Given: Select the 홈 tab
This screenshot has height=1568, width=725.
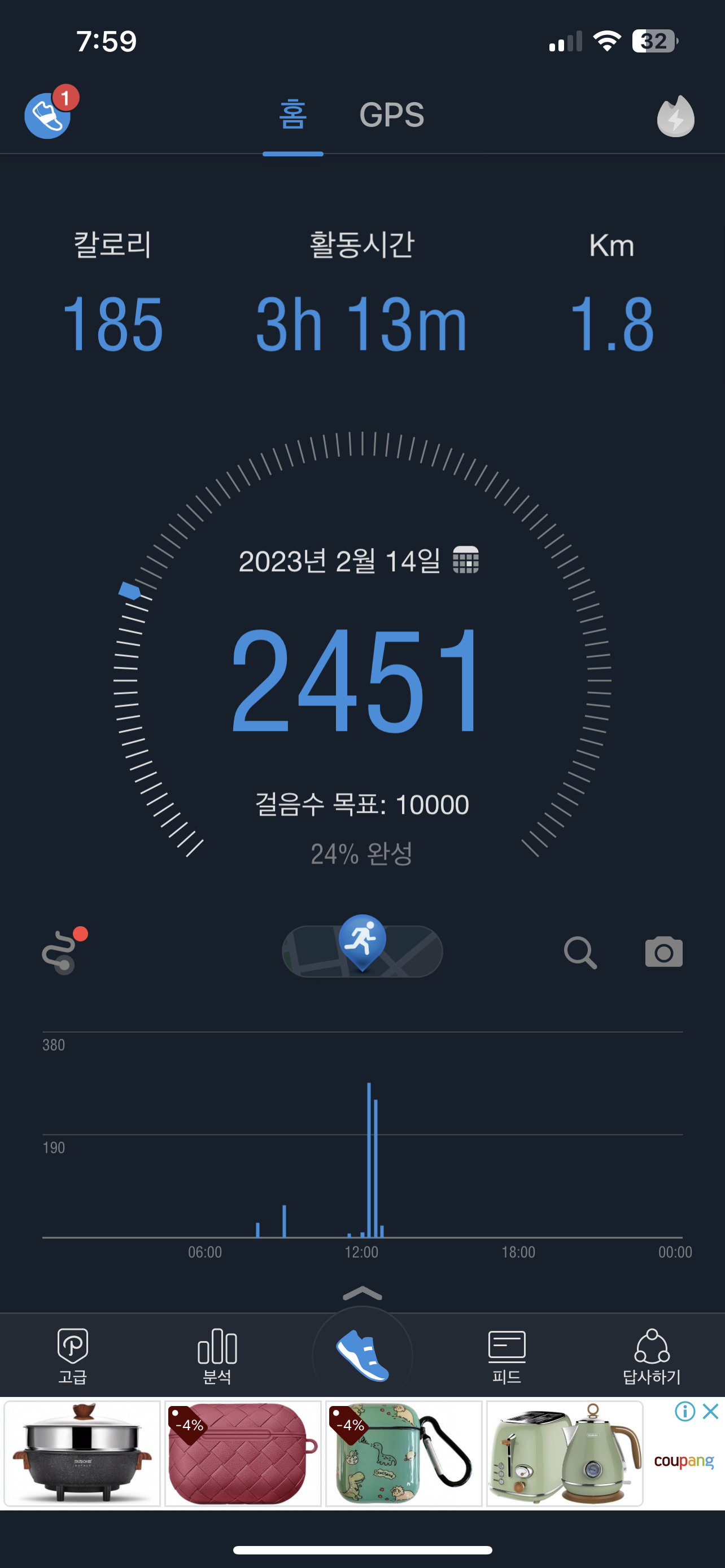Looking at the screenshot, I should (x=293, y=115).
